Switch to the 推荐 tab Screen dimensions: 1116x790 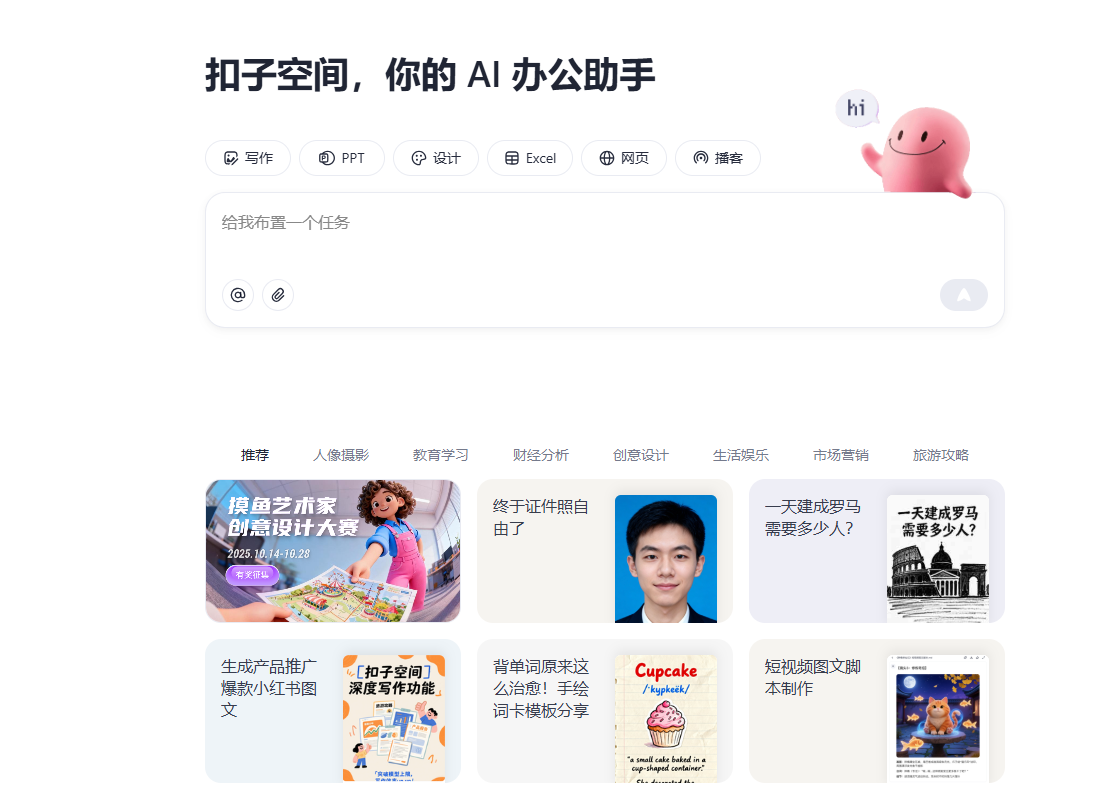click(255, 455)
